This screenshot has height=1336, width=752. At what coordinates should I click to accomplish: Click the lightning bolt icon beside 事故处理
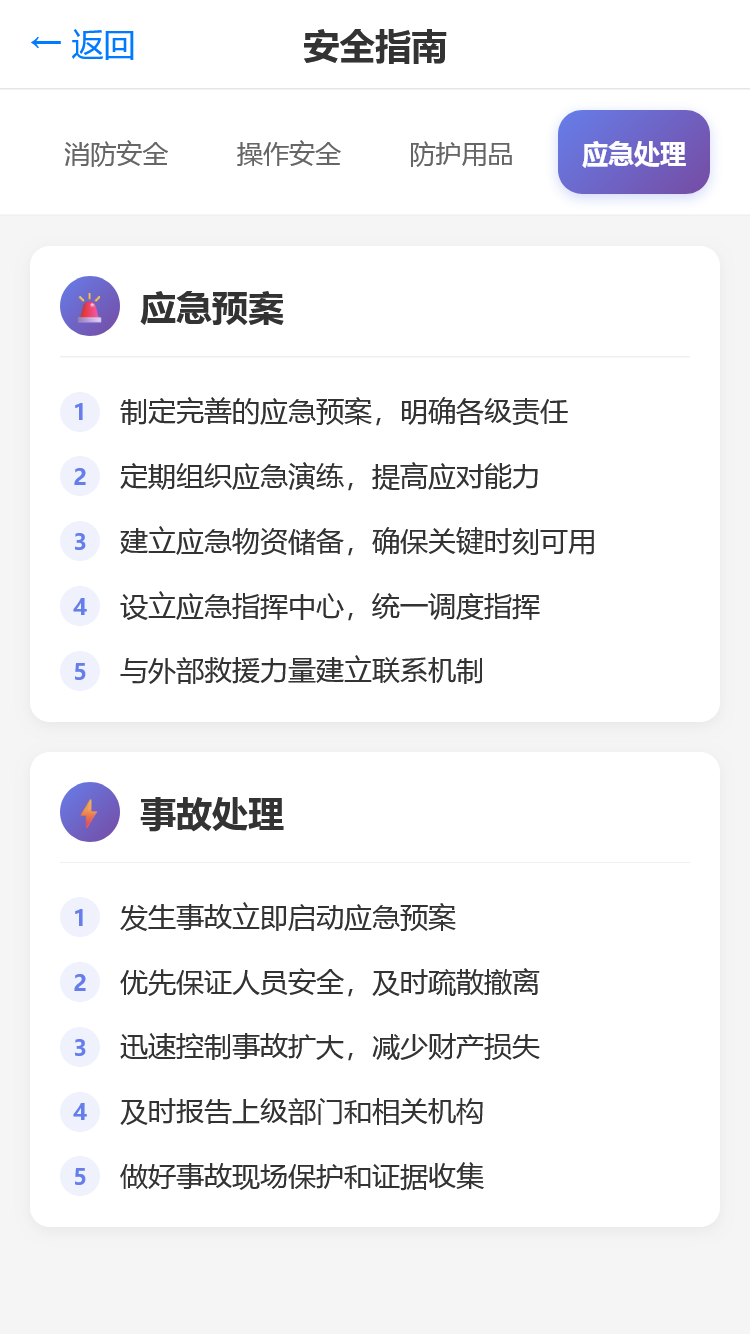(x=90, y=812)
